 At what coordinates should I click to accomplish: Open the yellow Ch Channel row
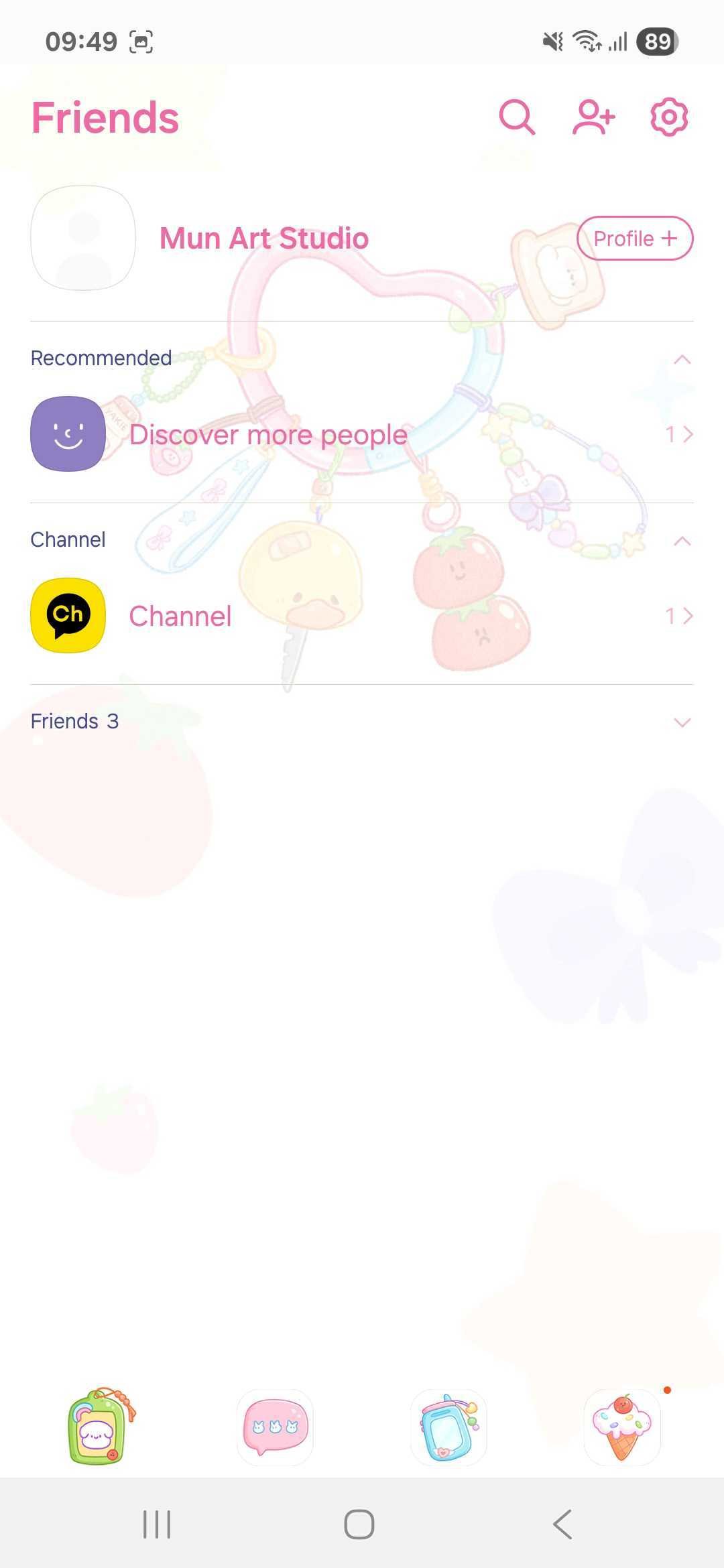[181, 616]
